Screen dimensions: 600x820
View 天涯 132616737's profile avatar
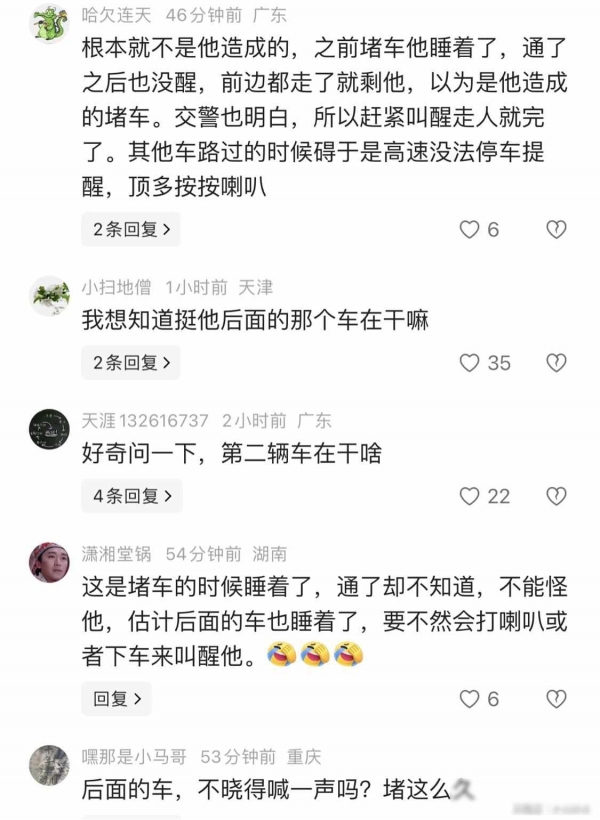(x=49, y=430)
